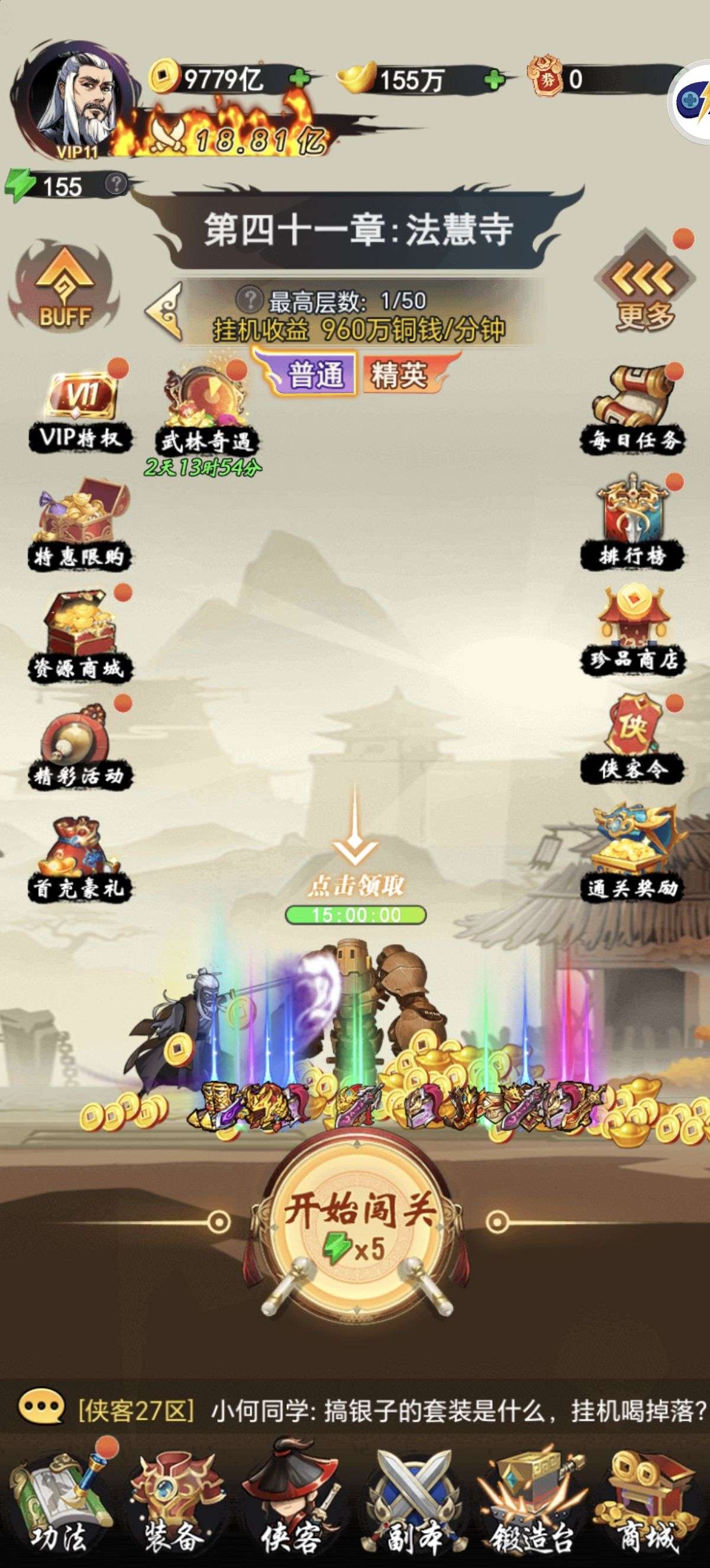Switch to the 精英 difficulty tab
This screenshot has width=710, height=1568.
point(399,374)
